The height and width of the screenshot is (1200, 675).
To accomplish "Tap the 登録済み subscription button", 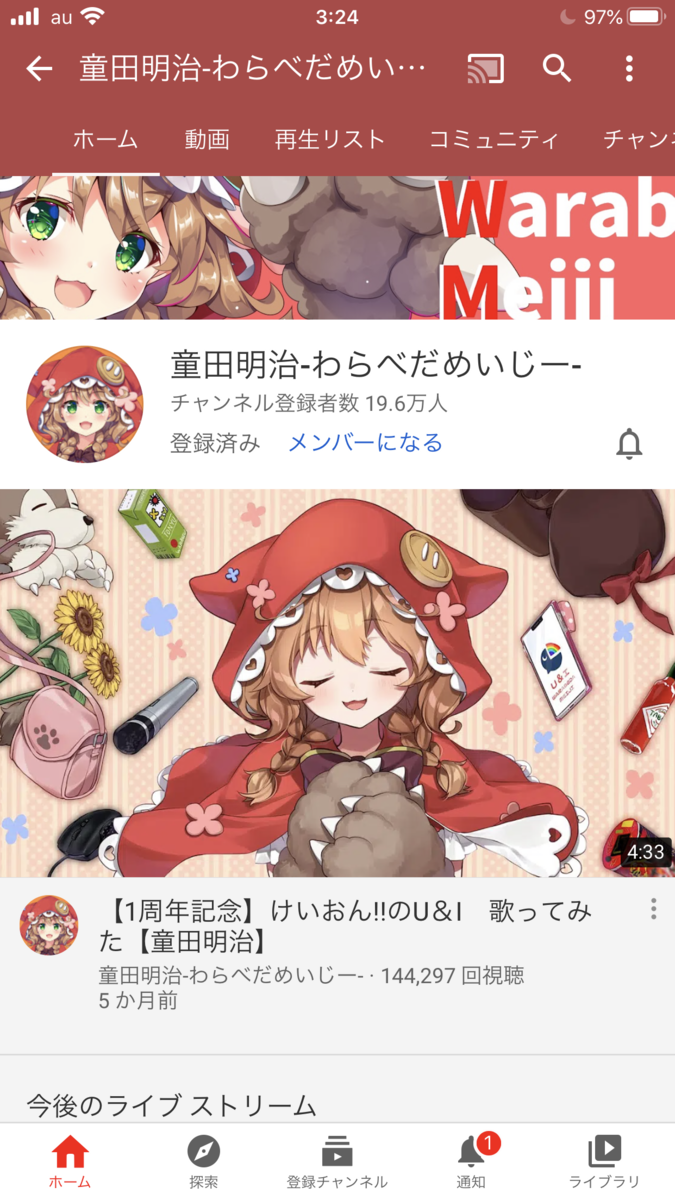I will (x=215, y=443).
